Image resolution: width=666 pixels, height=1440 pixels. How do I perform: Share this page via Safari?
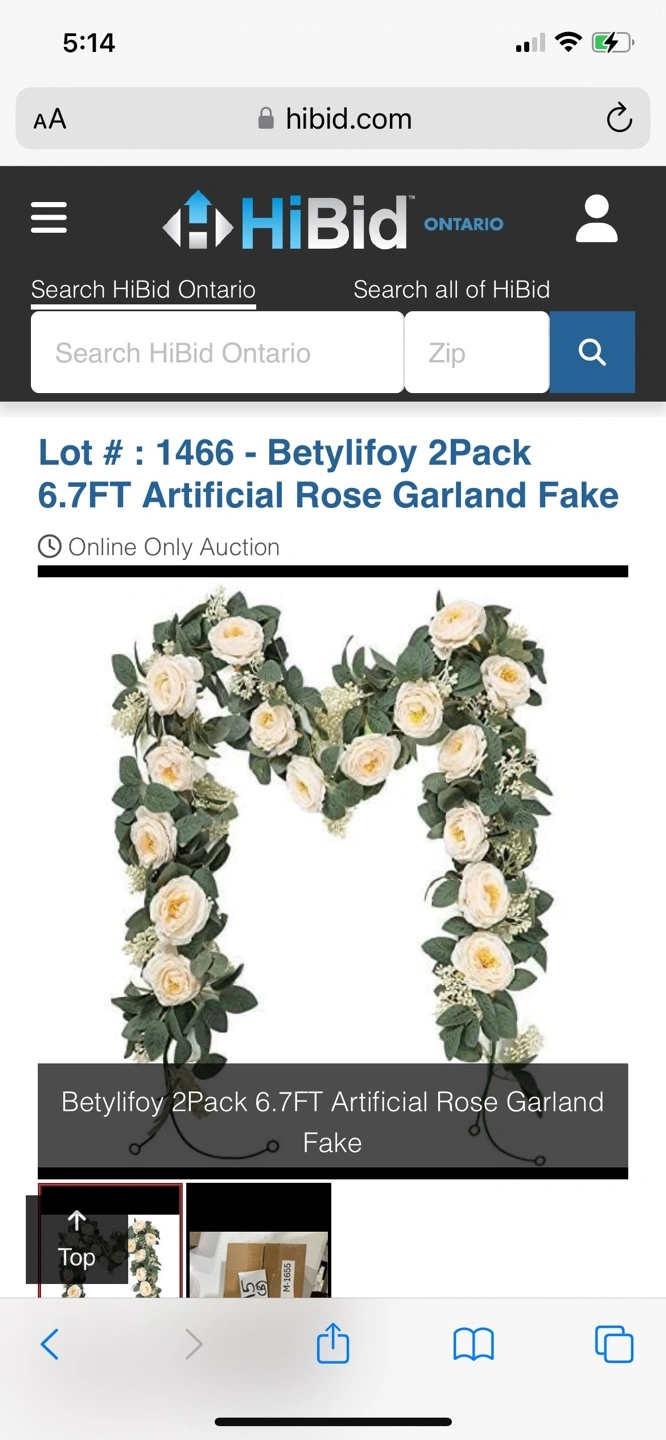333,1342
